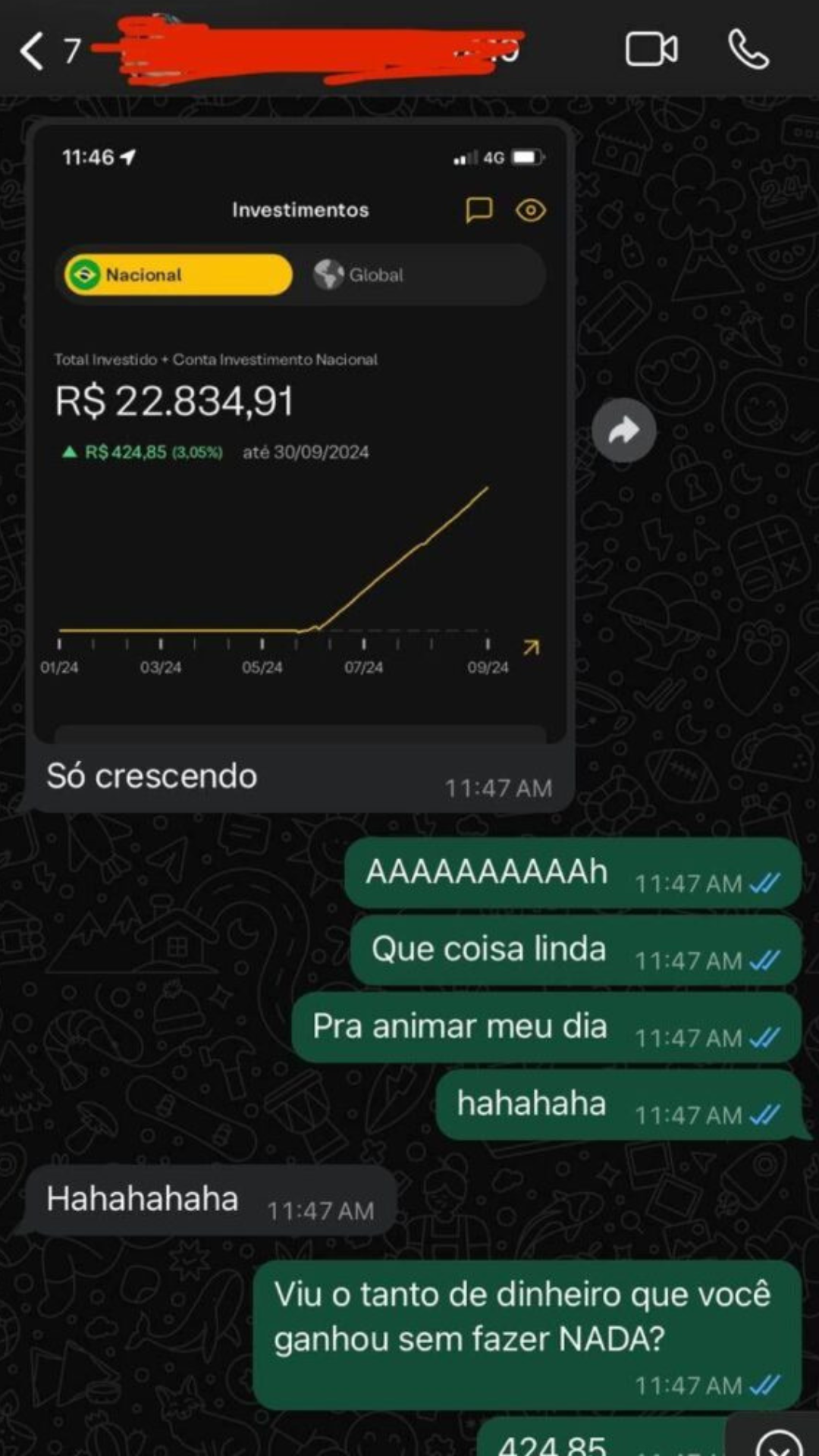
Task: Start a video call
Action: 651,50
